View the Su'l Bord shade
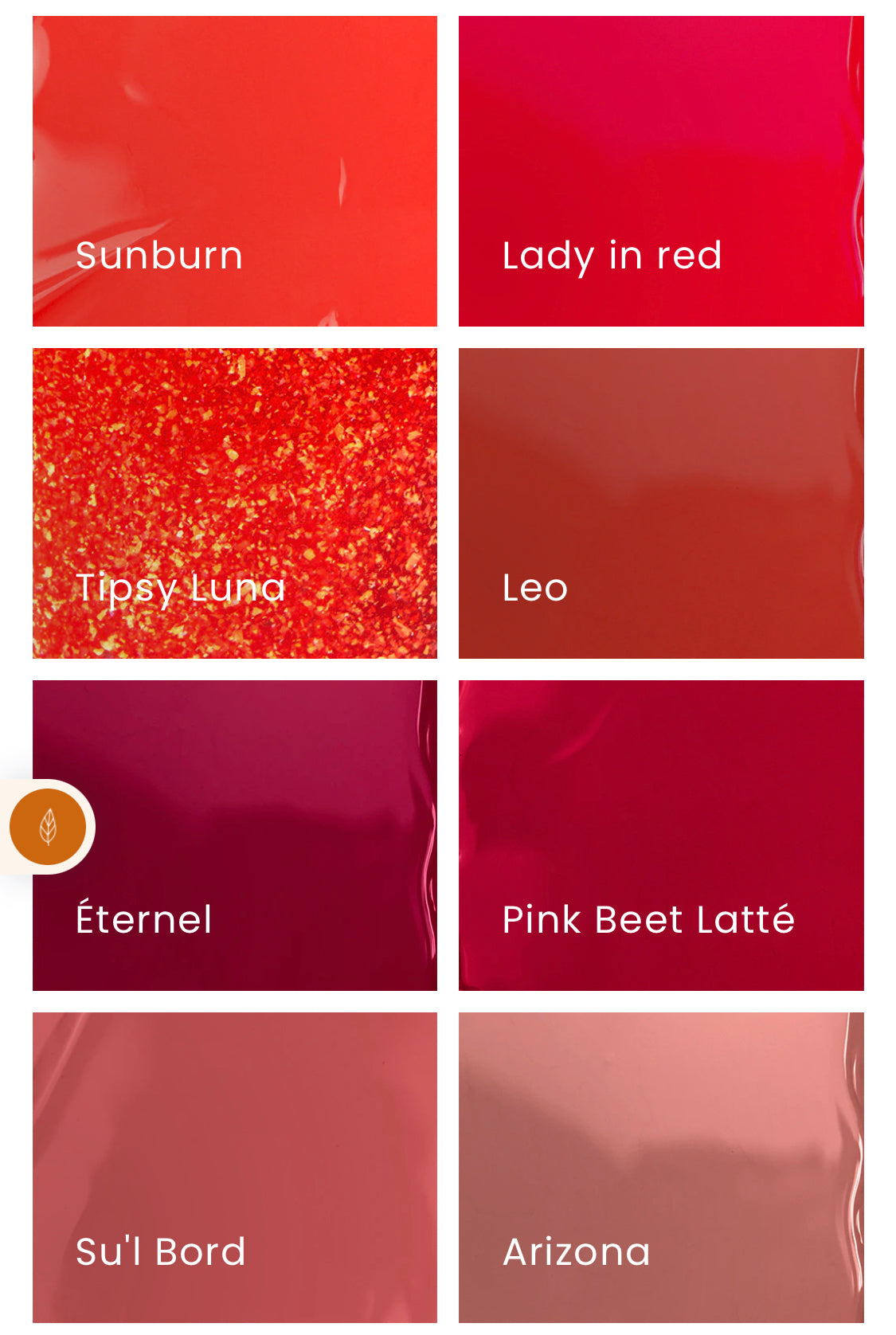 [x=235, y=1168]
